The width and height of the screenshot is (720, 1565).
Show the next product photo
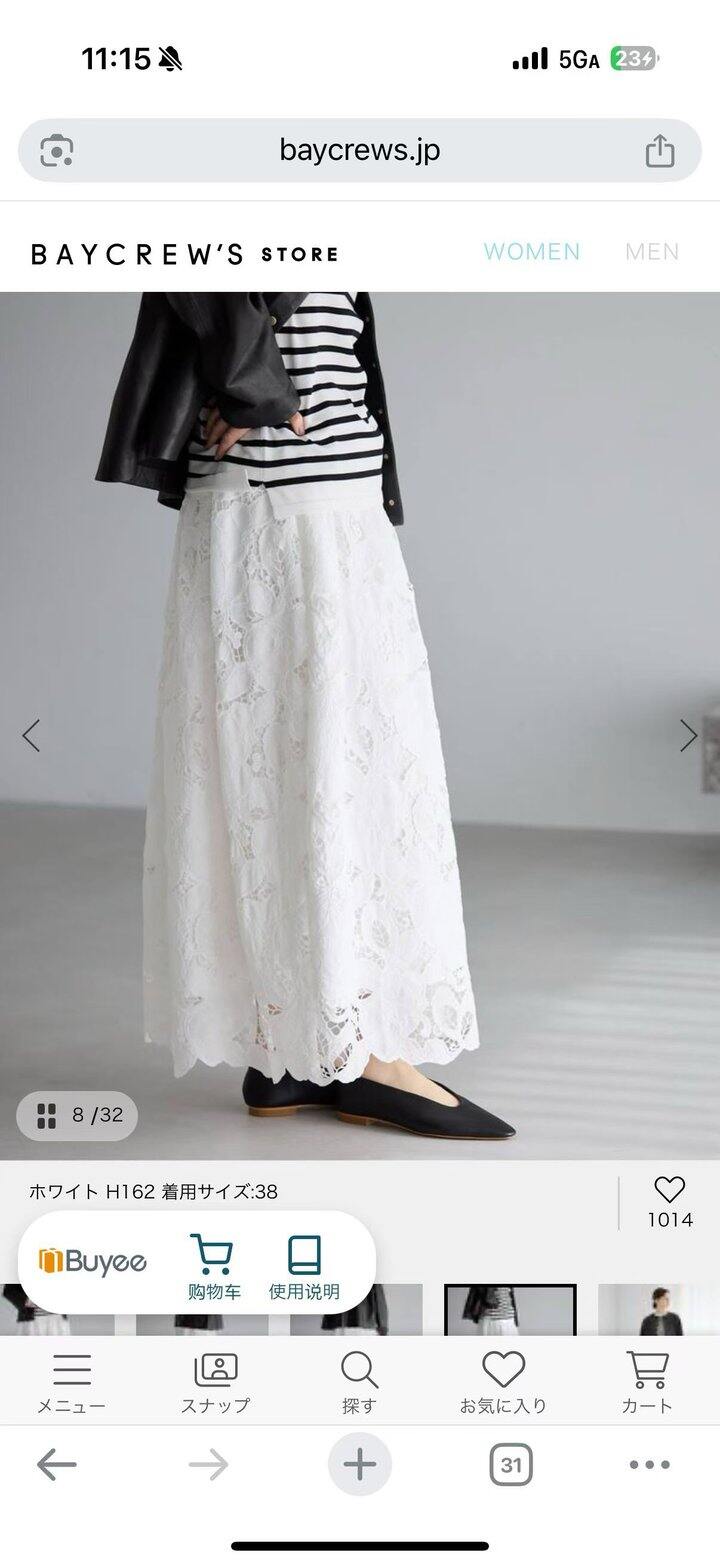click(x=688, y=736)
